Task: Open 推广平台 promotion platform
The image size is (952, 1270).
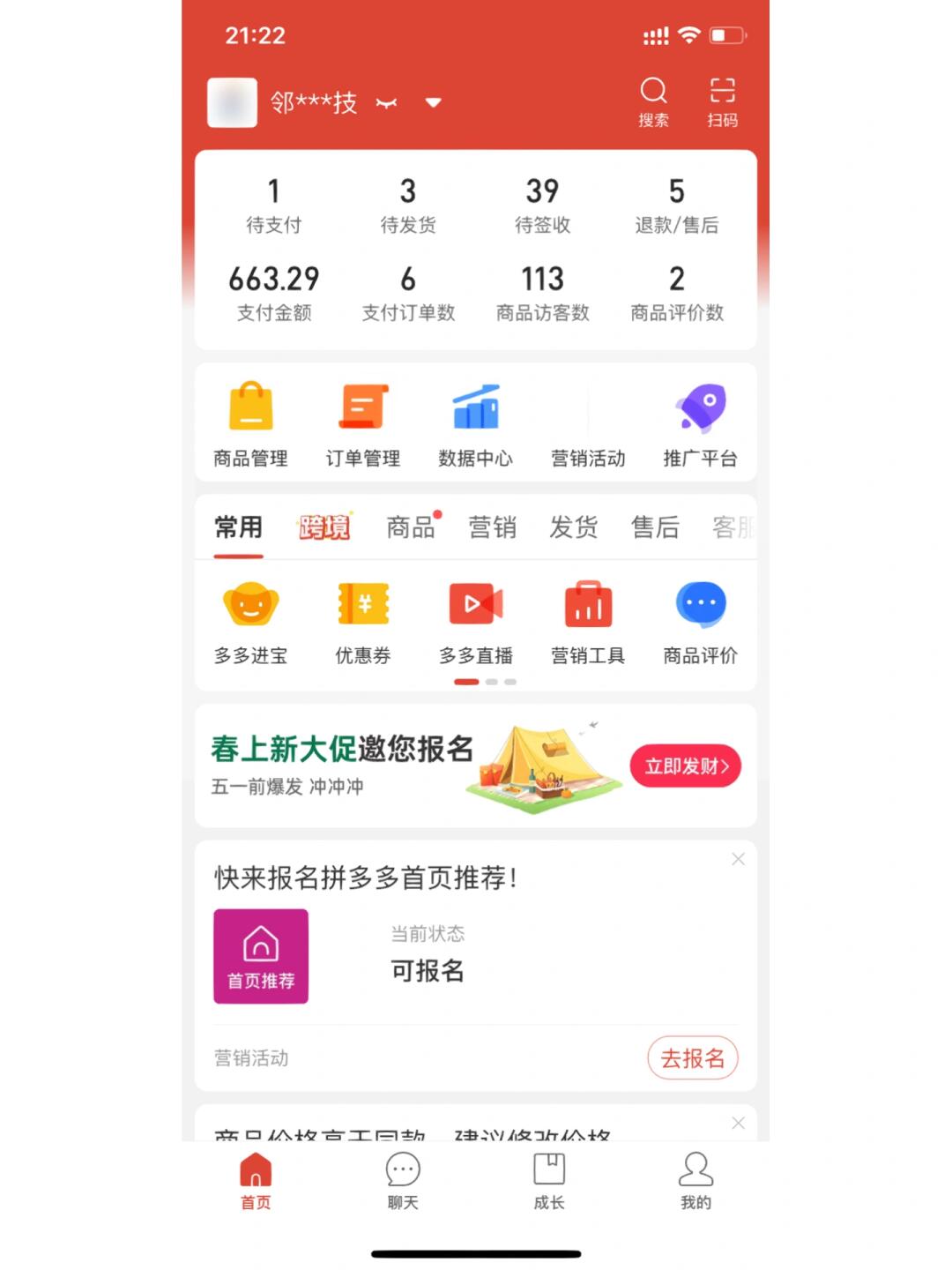Action: (x=700, y=423)
